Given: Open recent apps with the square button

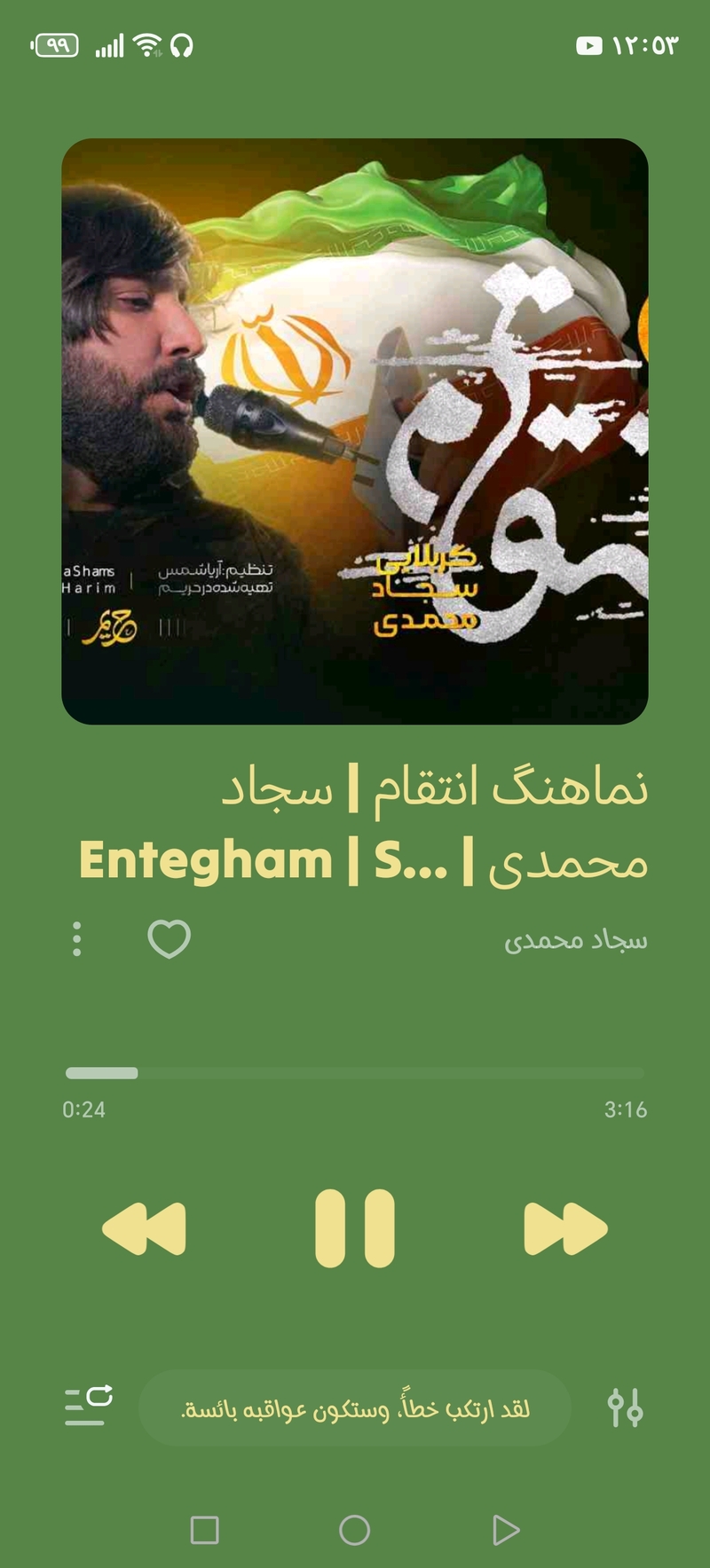Looking at the screenshot, I should coord(205,1530).
